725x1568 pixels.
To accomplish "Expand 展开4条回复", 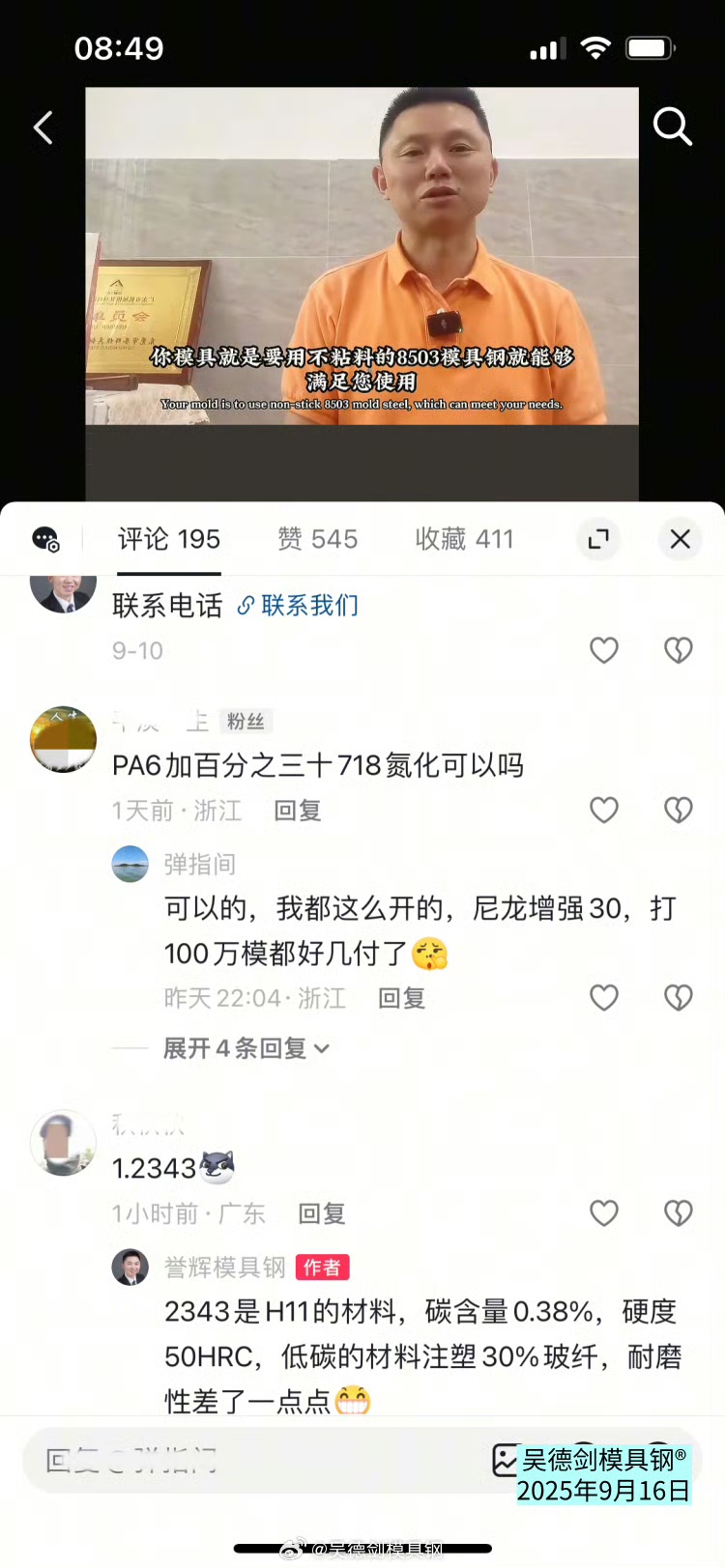I will click(x=246, y=1048).
